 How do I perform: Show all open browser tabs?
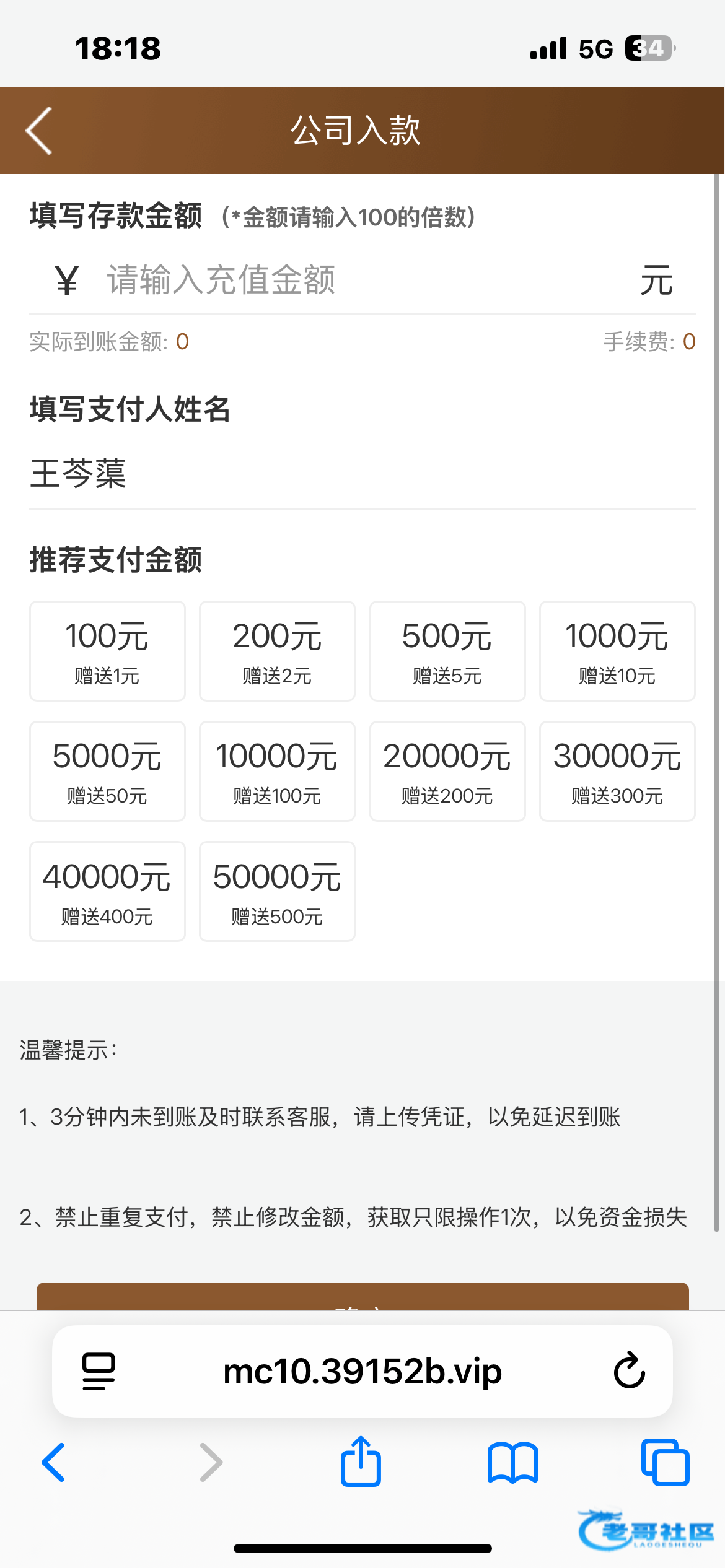click(x=665, y=1462)
